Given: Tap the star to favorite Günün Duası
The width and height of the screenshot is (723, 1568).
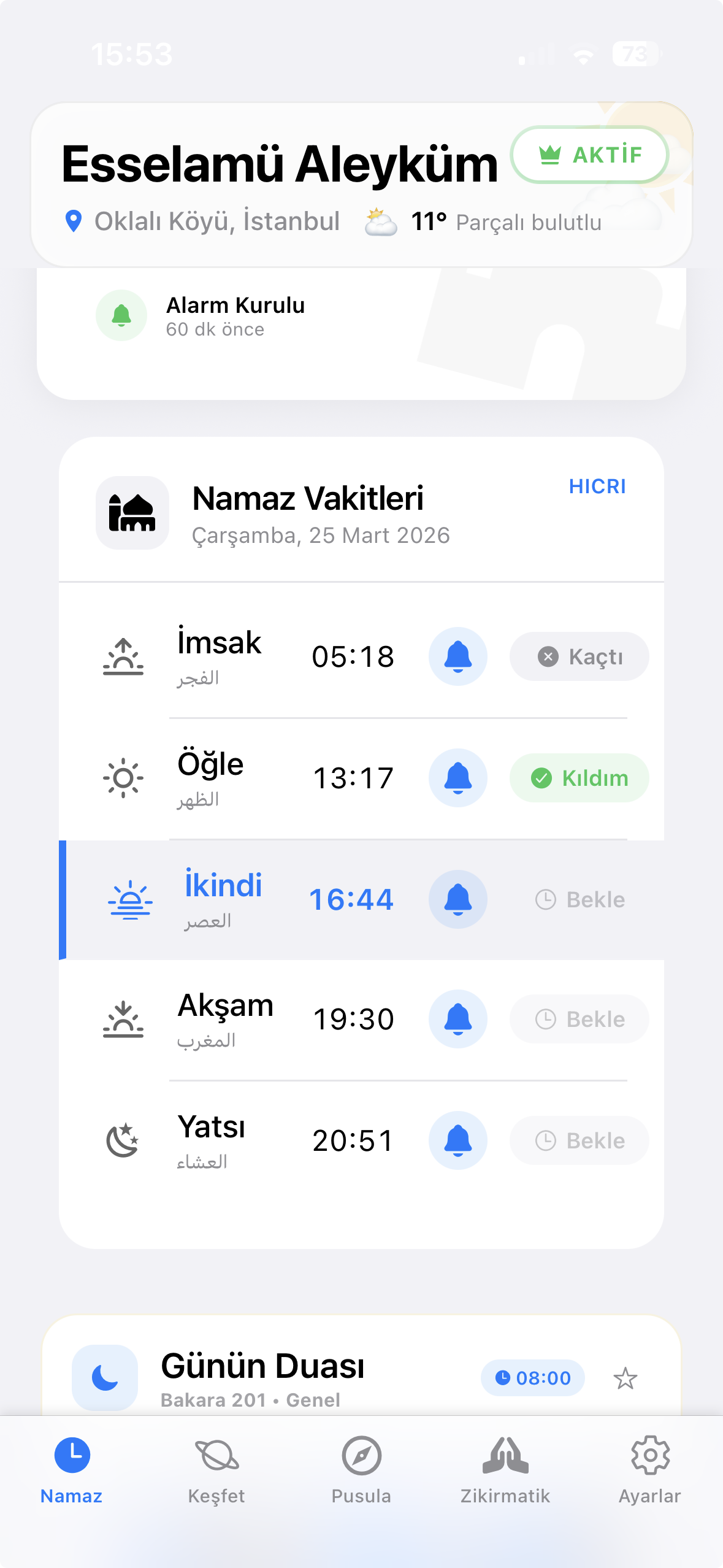Looking at the screenshot, I should [x=625, y=1378].
